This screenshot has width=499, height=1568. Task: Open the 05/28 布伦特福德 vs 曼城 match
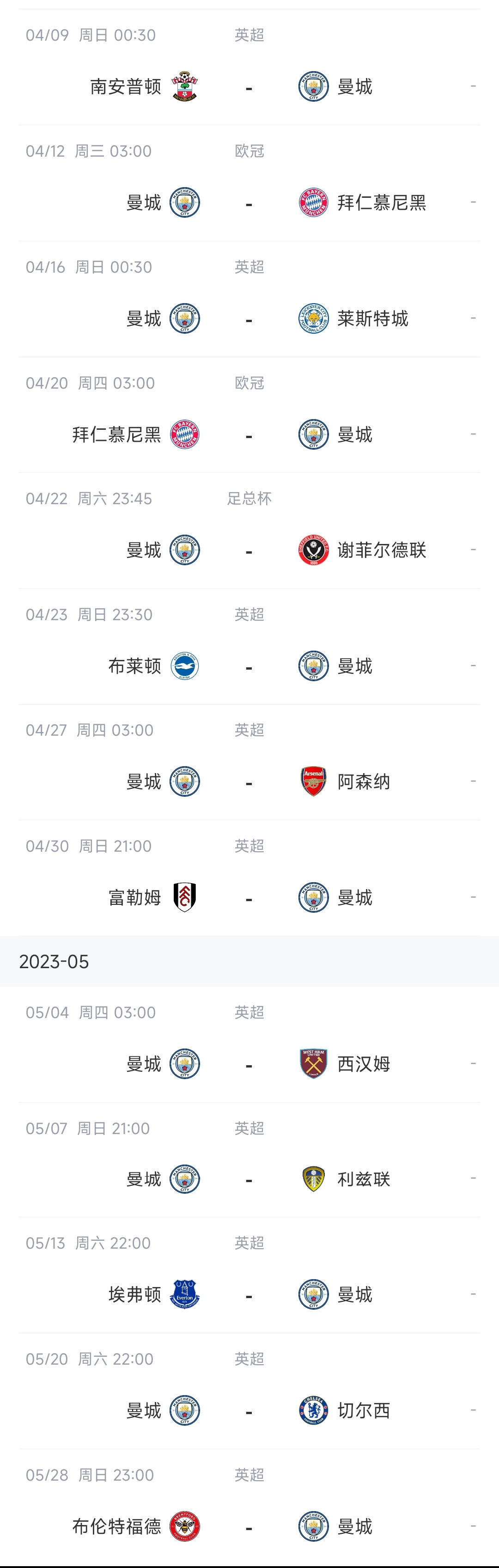click(x=249, y=1526)
